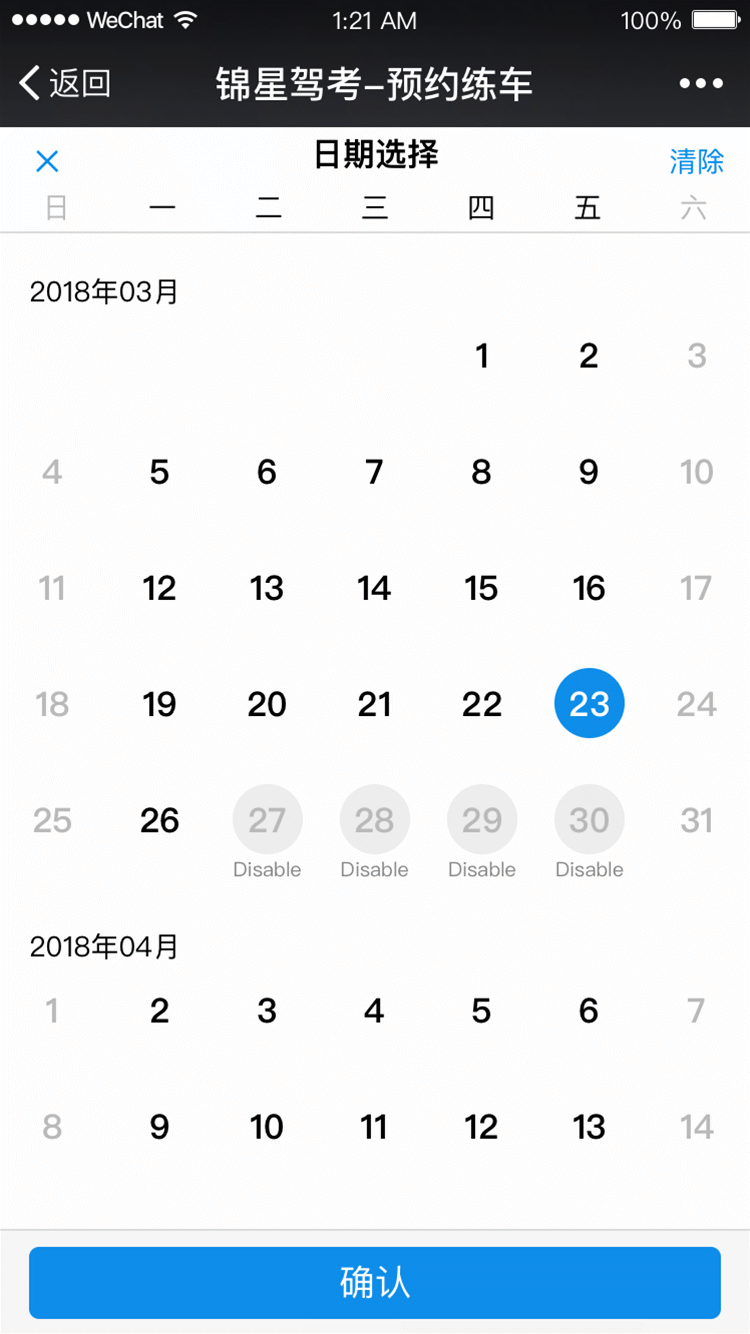Go back using the 返回 button
Image resolution: width=750 pixels, height=1334 pixels.
(66, 83)
